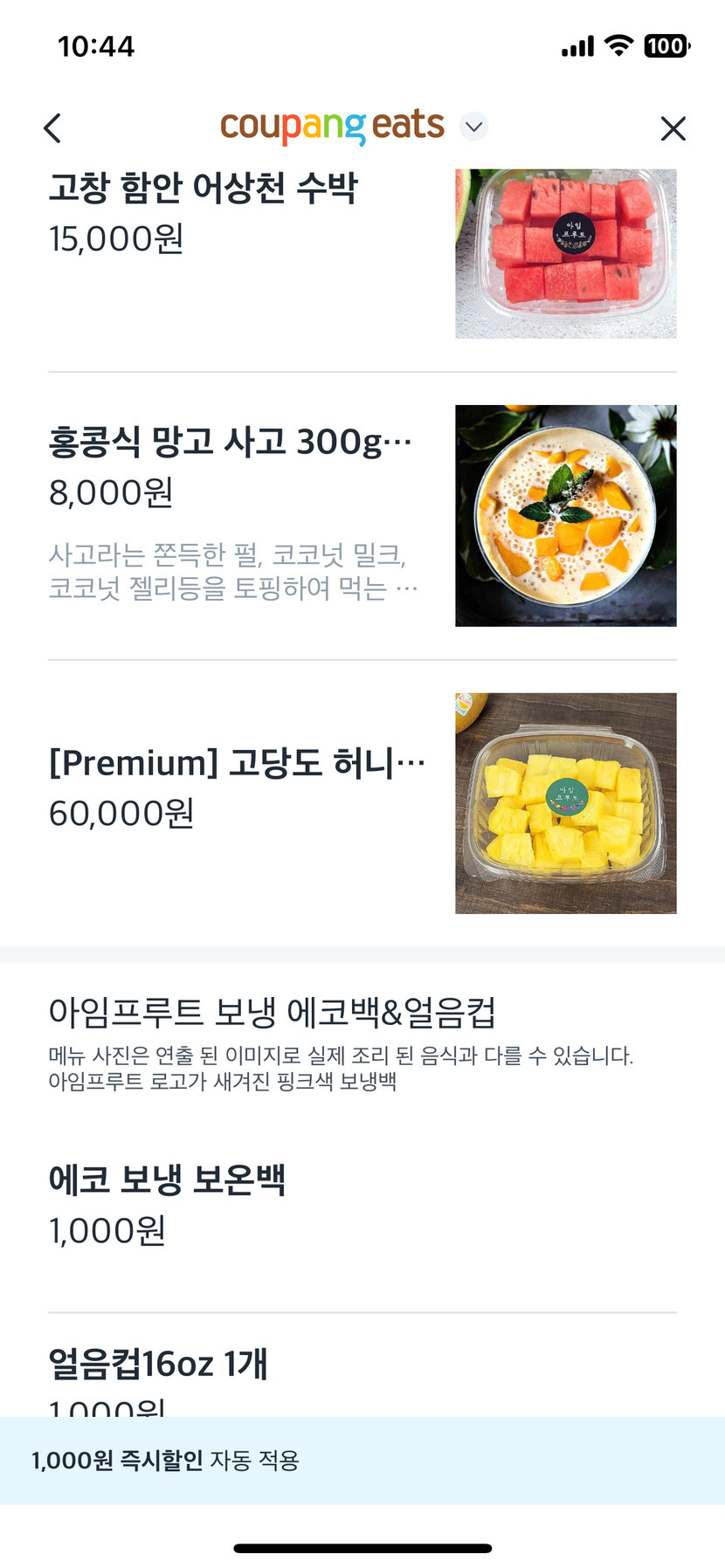The height and width of the screenshot is (1568, 725).
Task: View the Premium 고당도 허니 item
Action: click(x=238, y=764)
